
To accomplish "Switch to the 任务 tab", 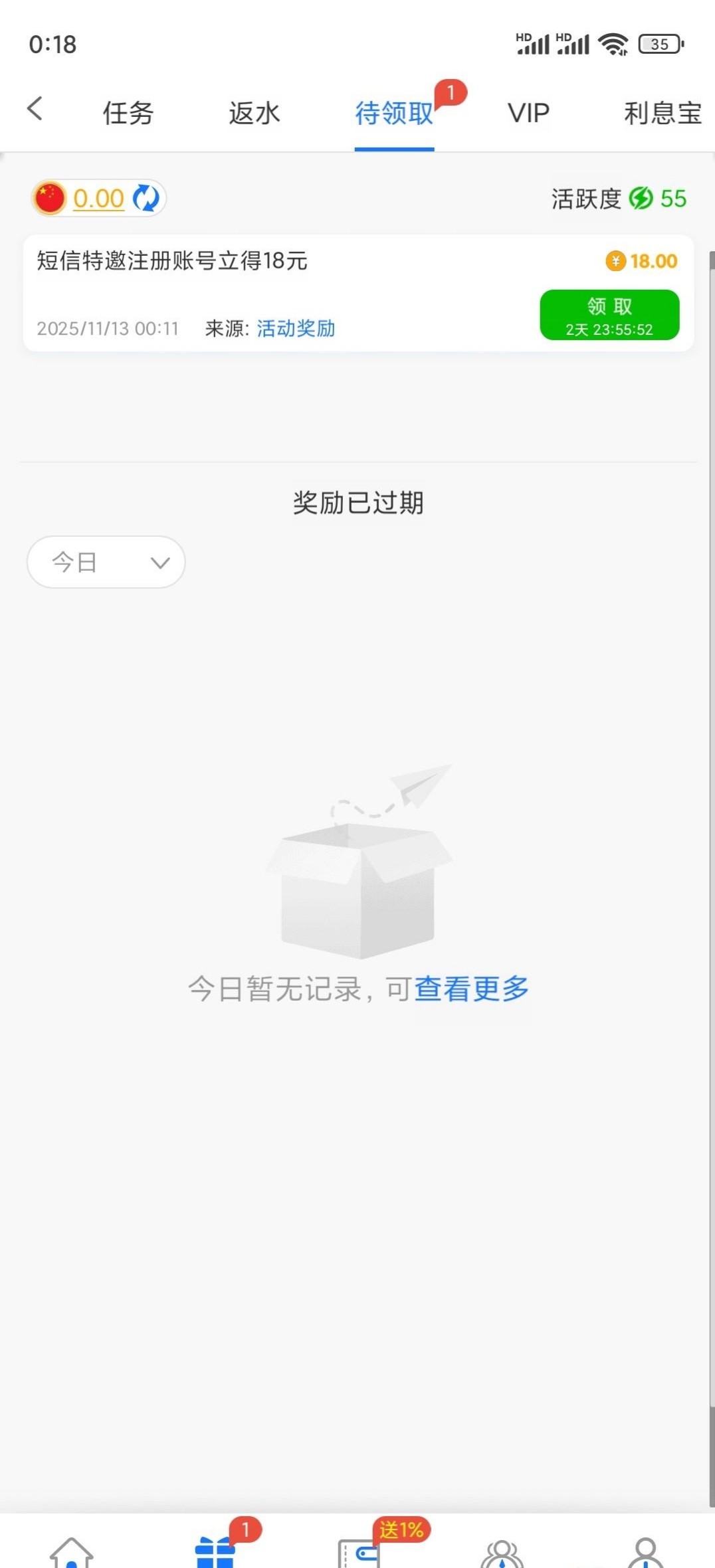I will (x=128, y=113).
